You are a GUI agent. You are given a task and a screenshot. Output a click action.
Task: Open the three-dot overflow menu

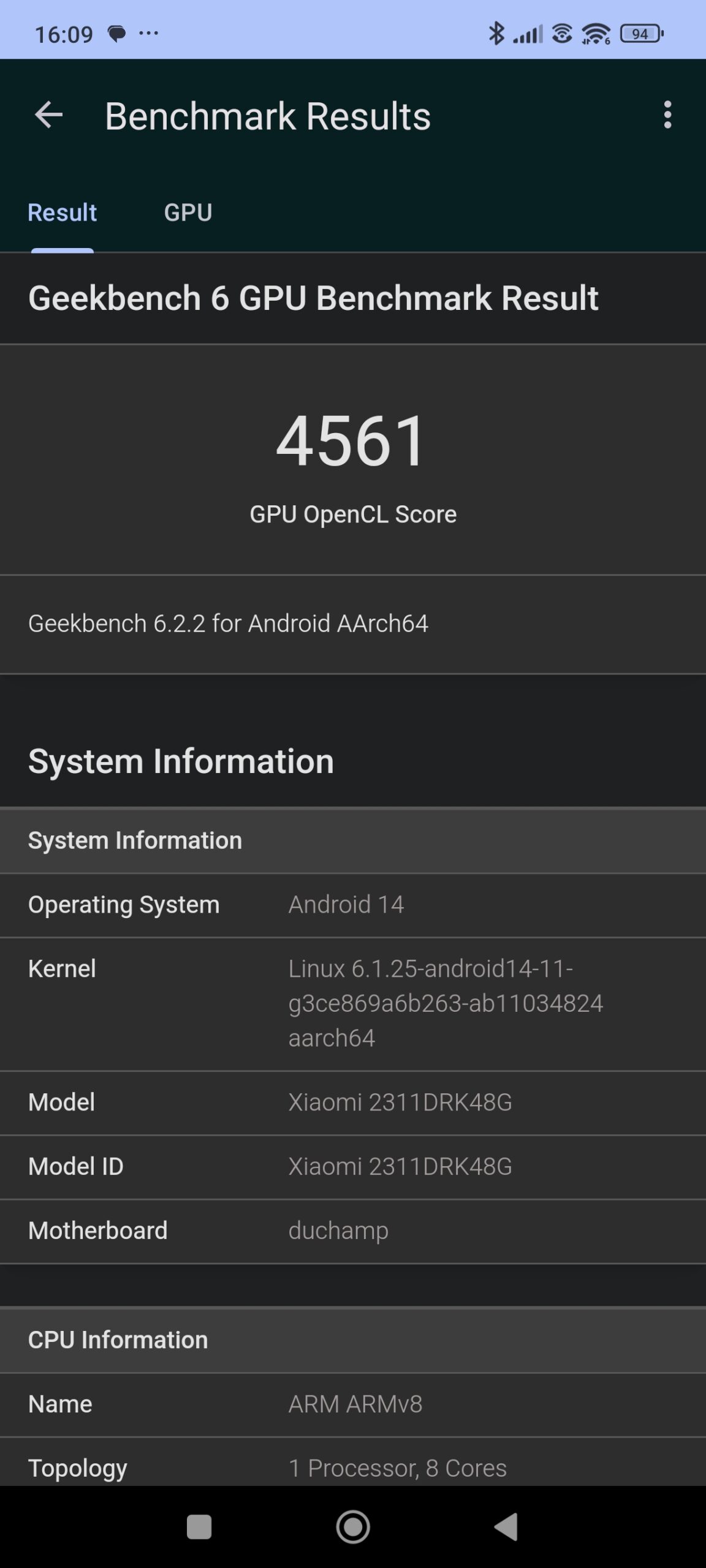667,115
